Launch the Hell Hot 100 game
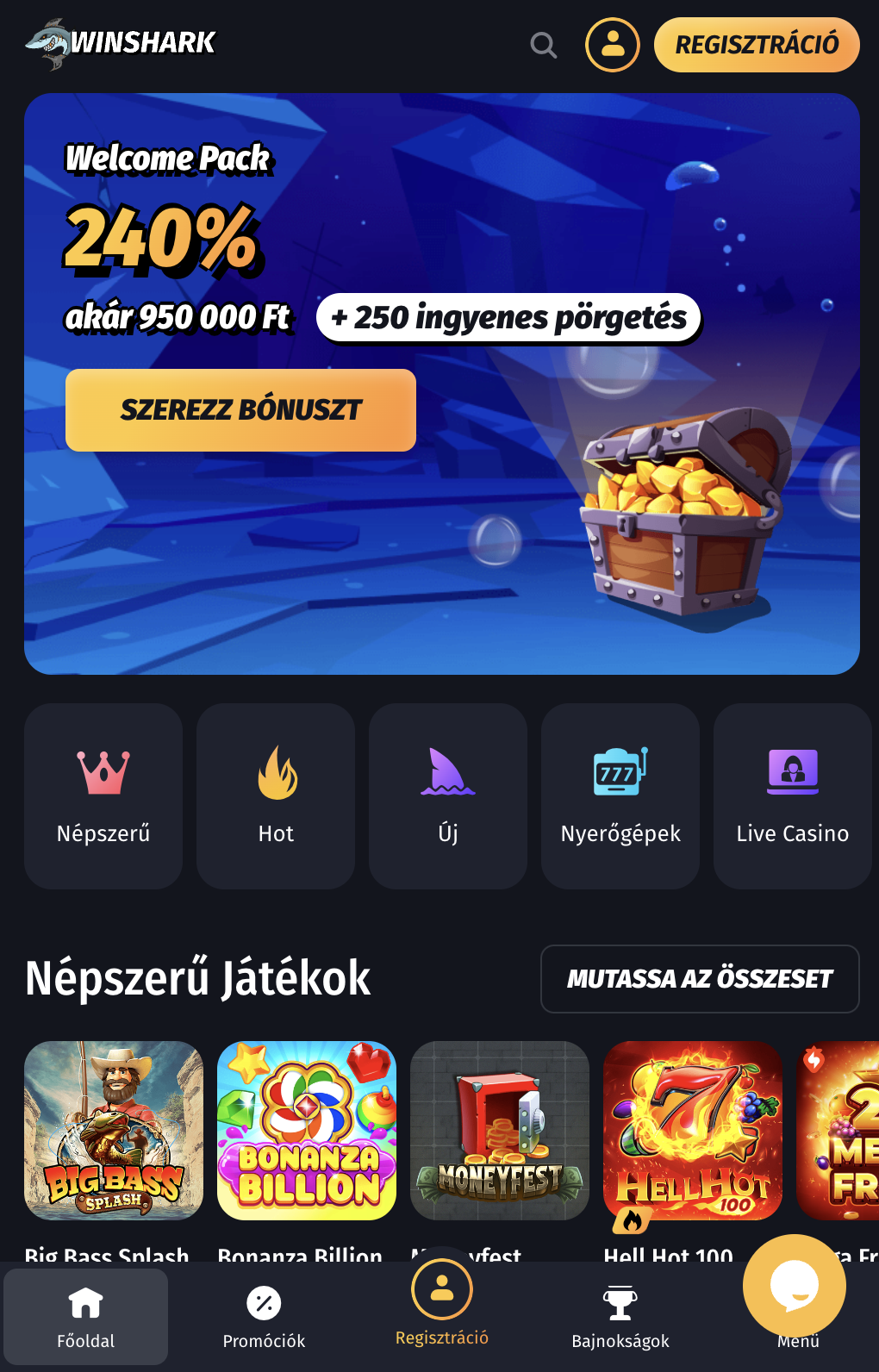This screenshot has width=879, height=1372. point(693,1130)
